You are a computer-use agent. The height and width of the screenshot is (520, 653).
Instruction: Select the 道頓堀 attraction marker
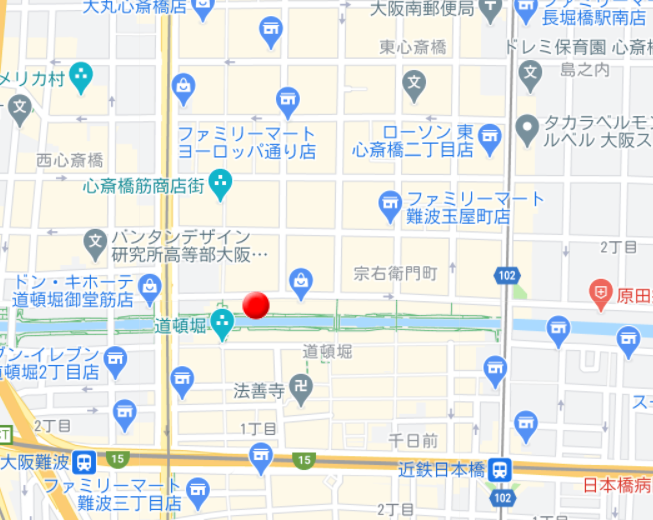(x=222, y=322)
